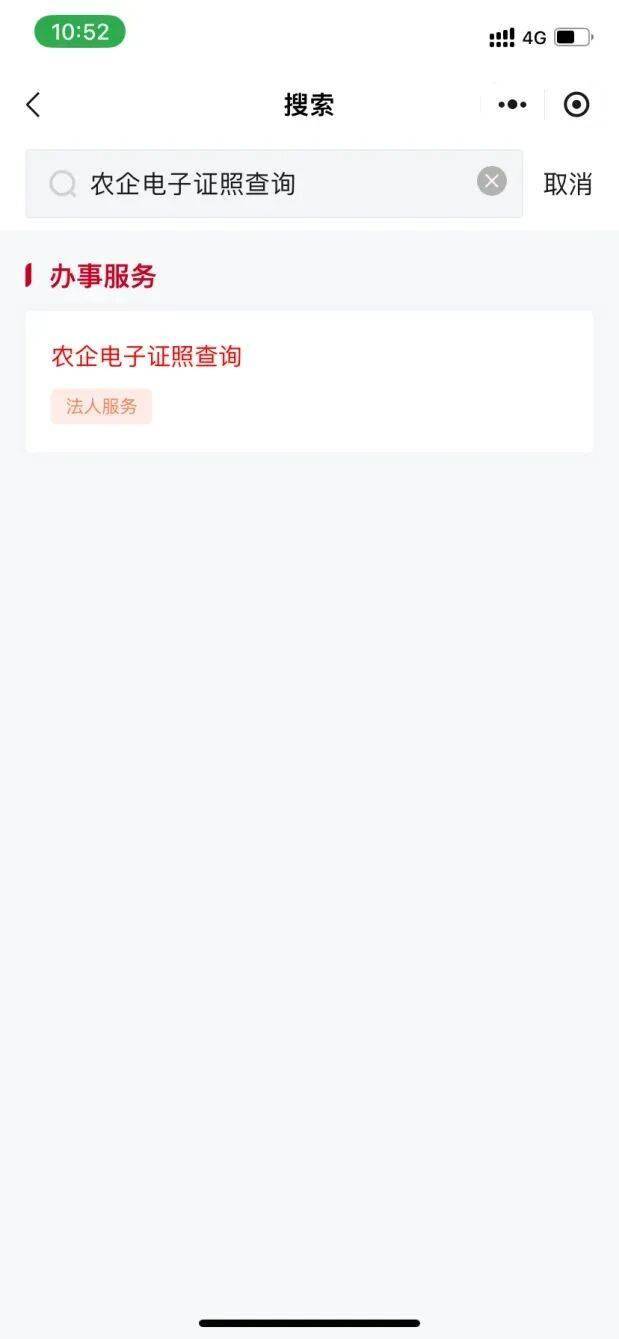The height and width of the screenshot is (1339, 619).
Task: Close the mini program with the circle icon
Action: [x=576, y=105]
